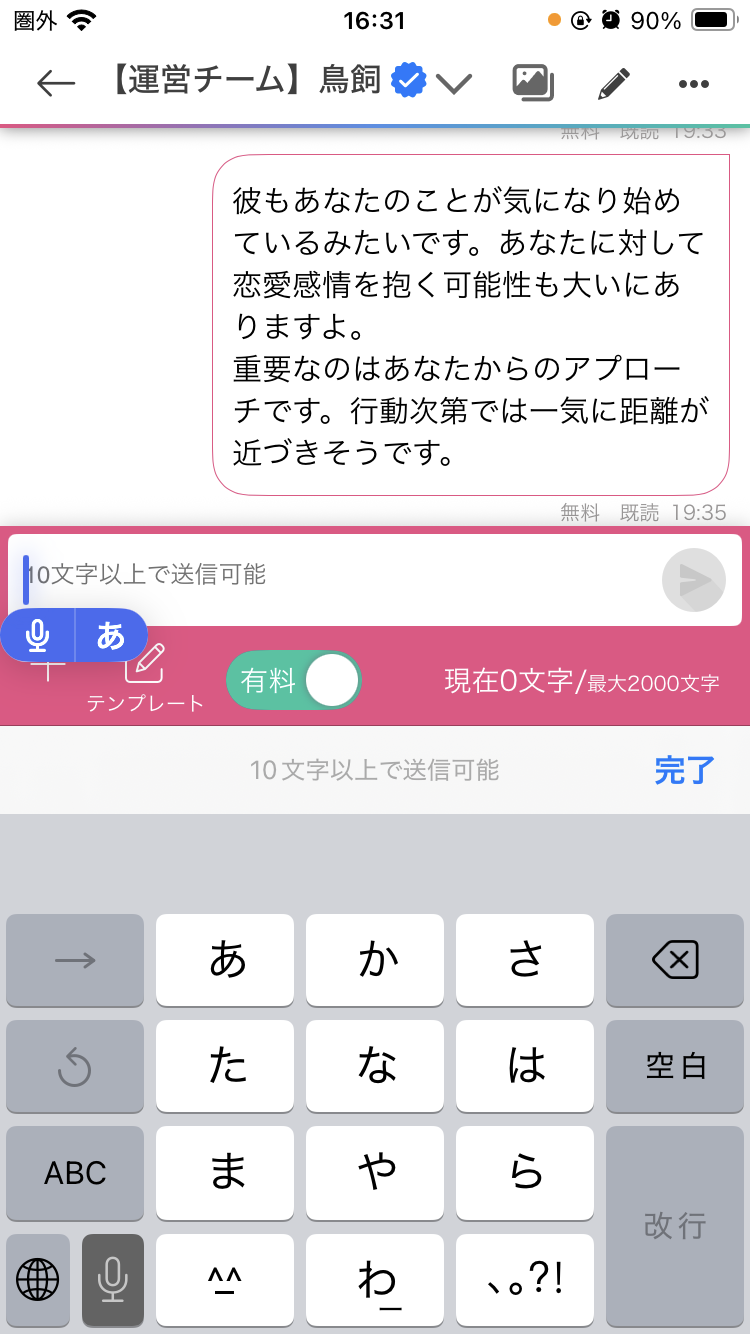The height and width of the screenshot is (1334, 750).
Task: Switch keyboard to ABC
Action: tap(75, 1172)
